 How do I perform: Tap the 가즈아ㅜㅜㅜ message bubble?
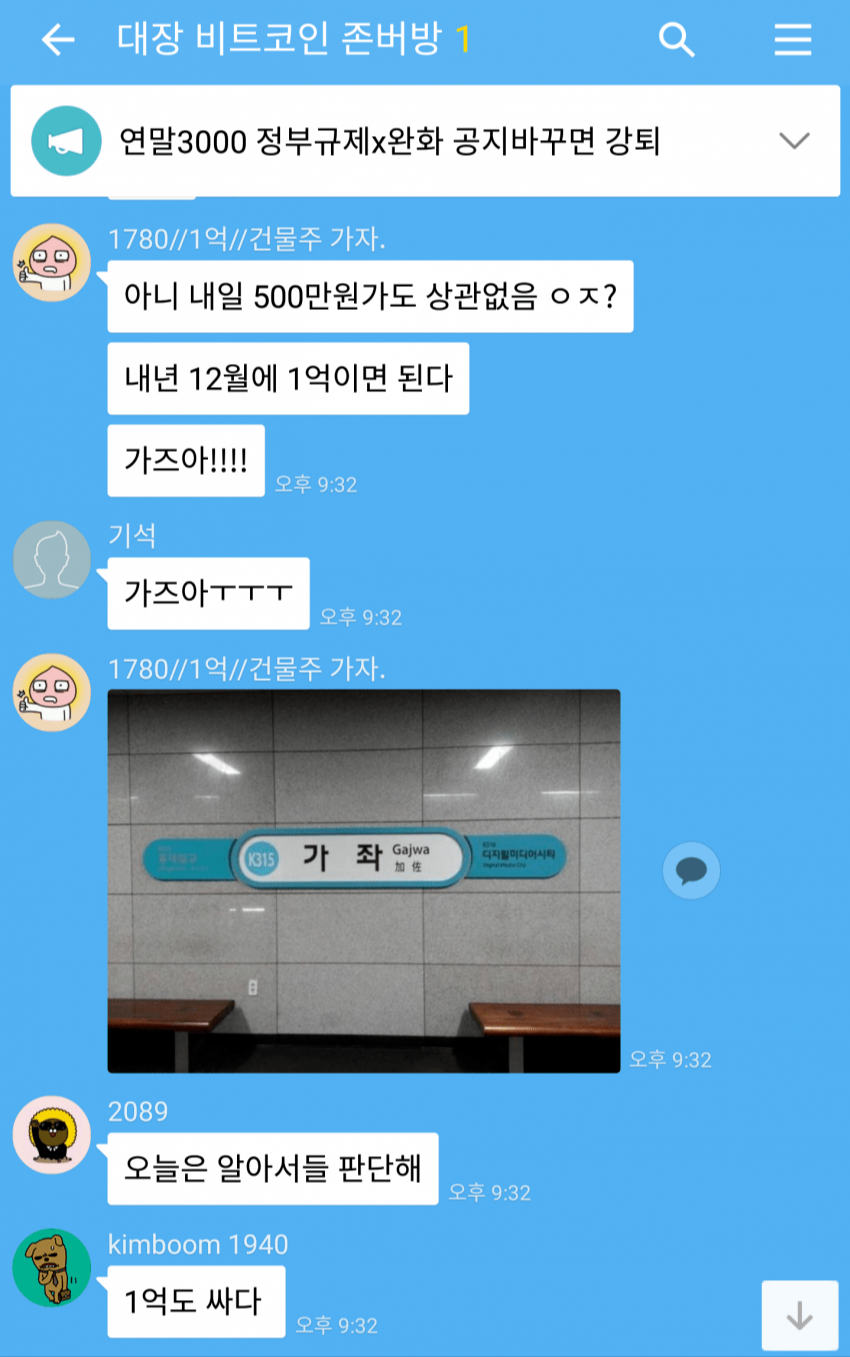pyautogui.click(x=207, y=593)
